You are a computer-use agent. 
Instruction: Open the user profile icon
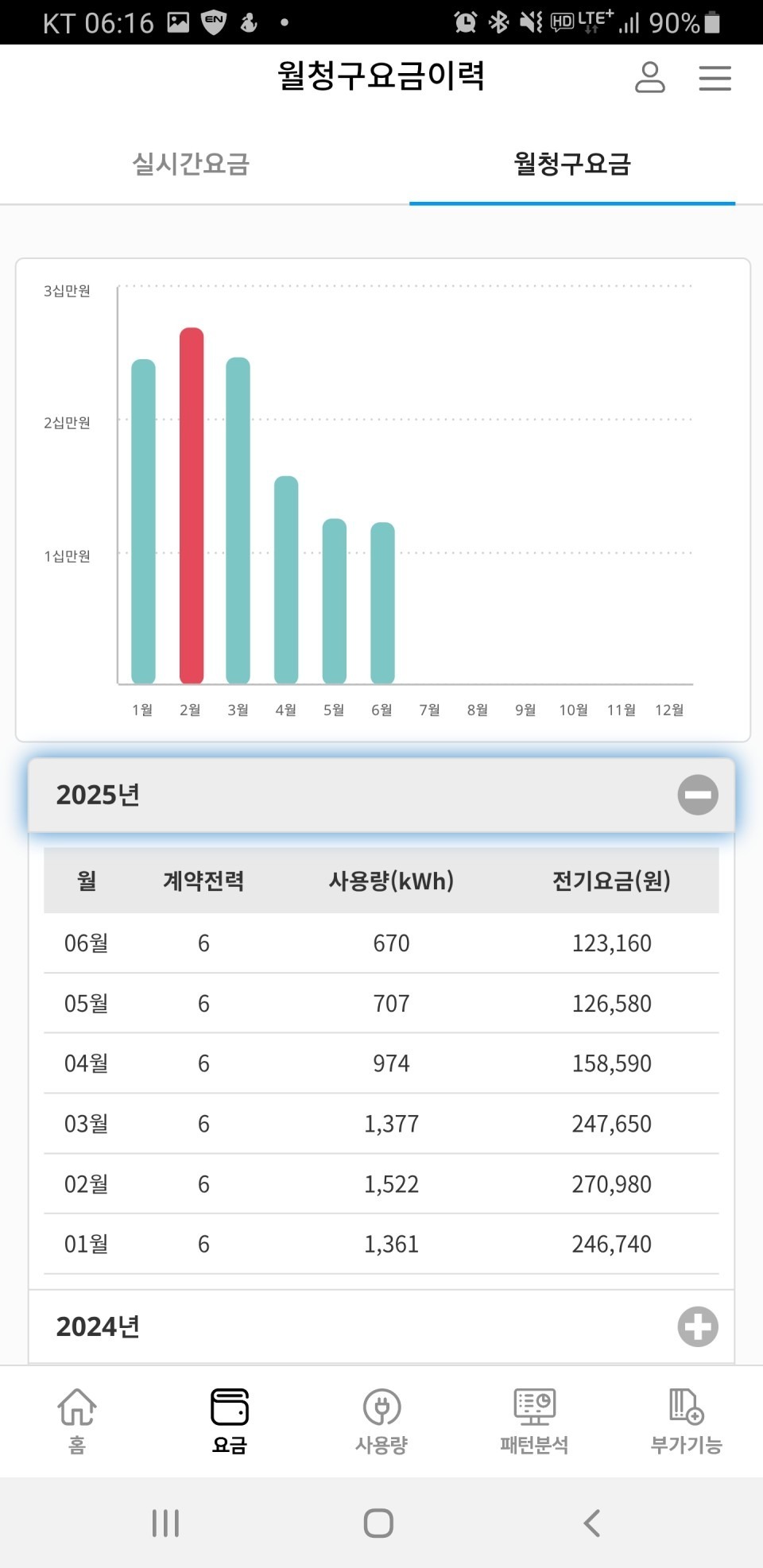pyautogui.click(x=649, y=77)
